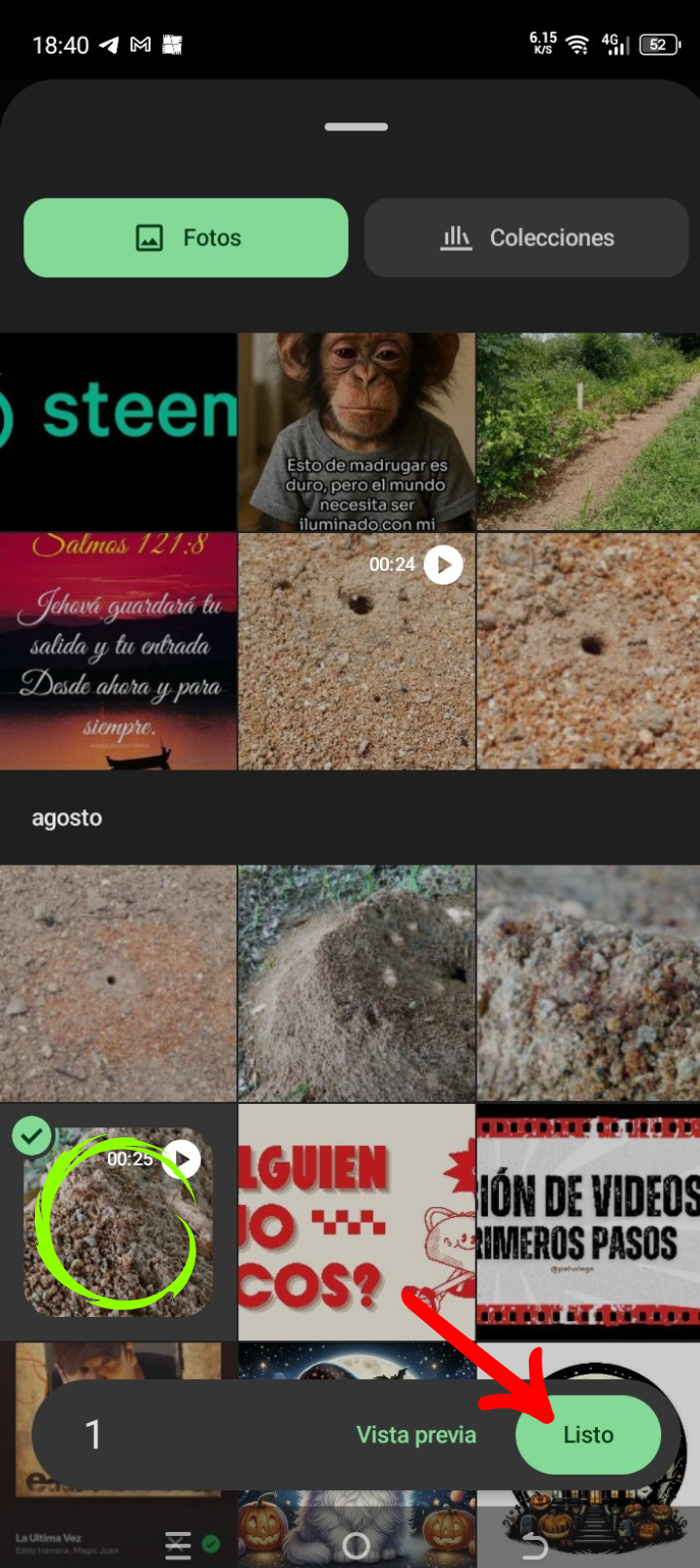Select the monkey meme photo
This screenshot has width=700, height=1568.
pos(357,432)
